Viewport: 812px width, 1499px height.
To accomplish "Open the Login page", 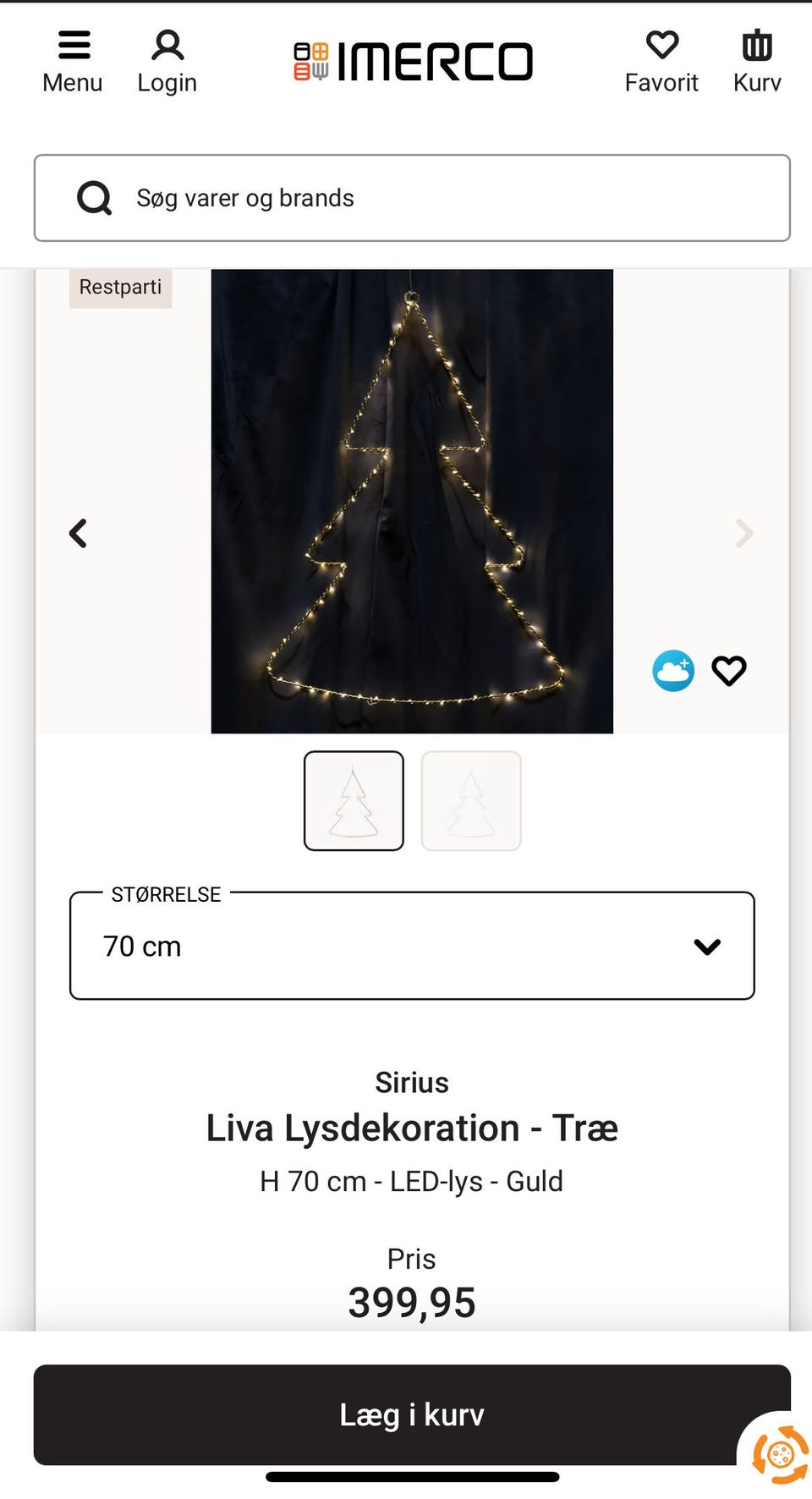I will pos(167,62).
